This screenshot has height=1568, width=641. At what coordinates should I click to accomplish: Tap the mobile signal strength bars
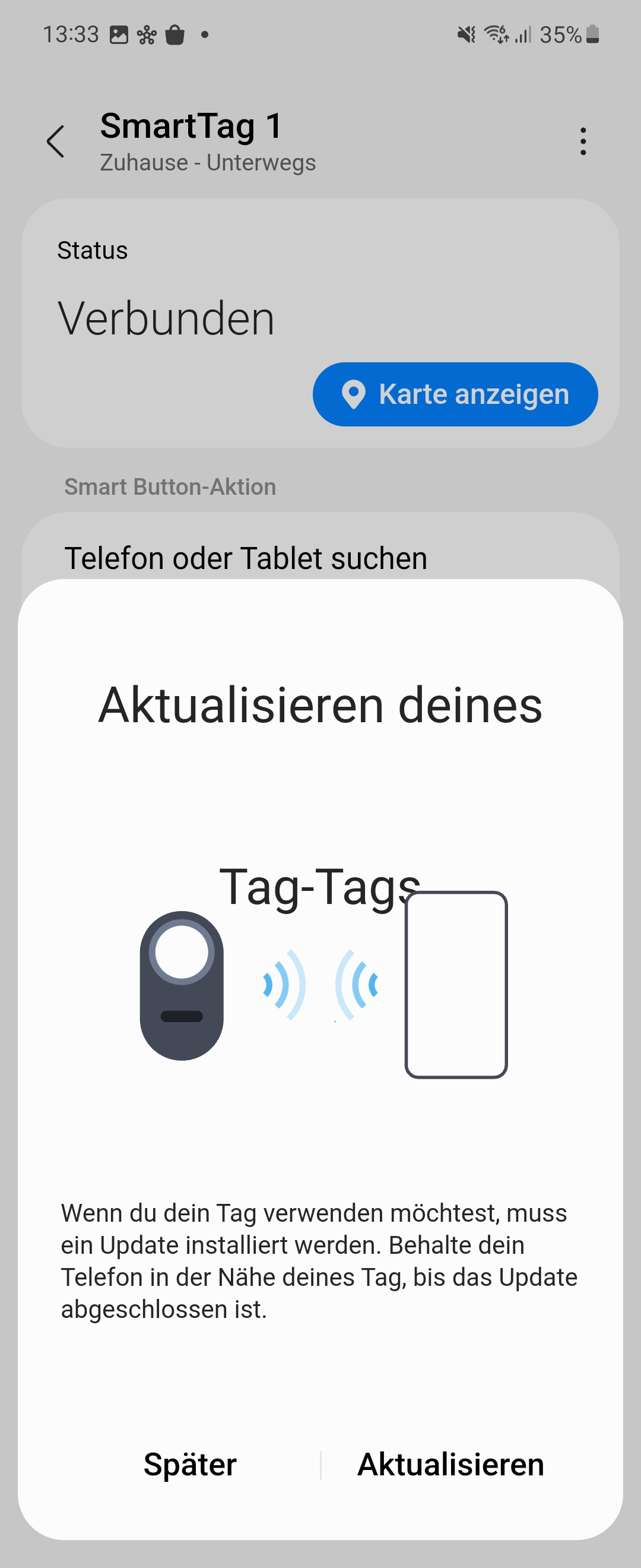[524, 34]
